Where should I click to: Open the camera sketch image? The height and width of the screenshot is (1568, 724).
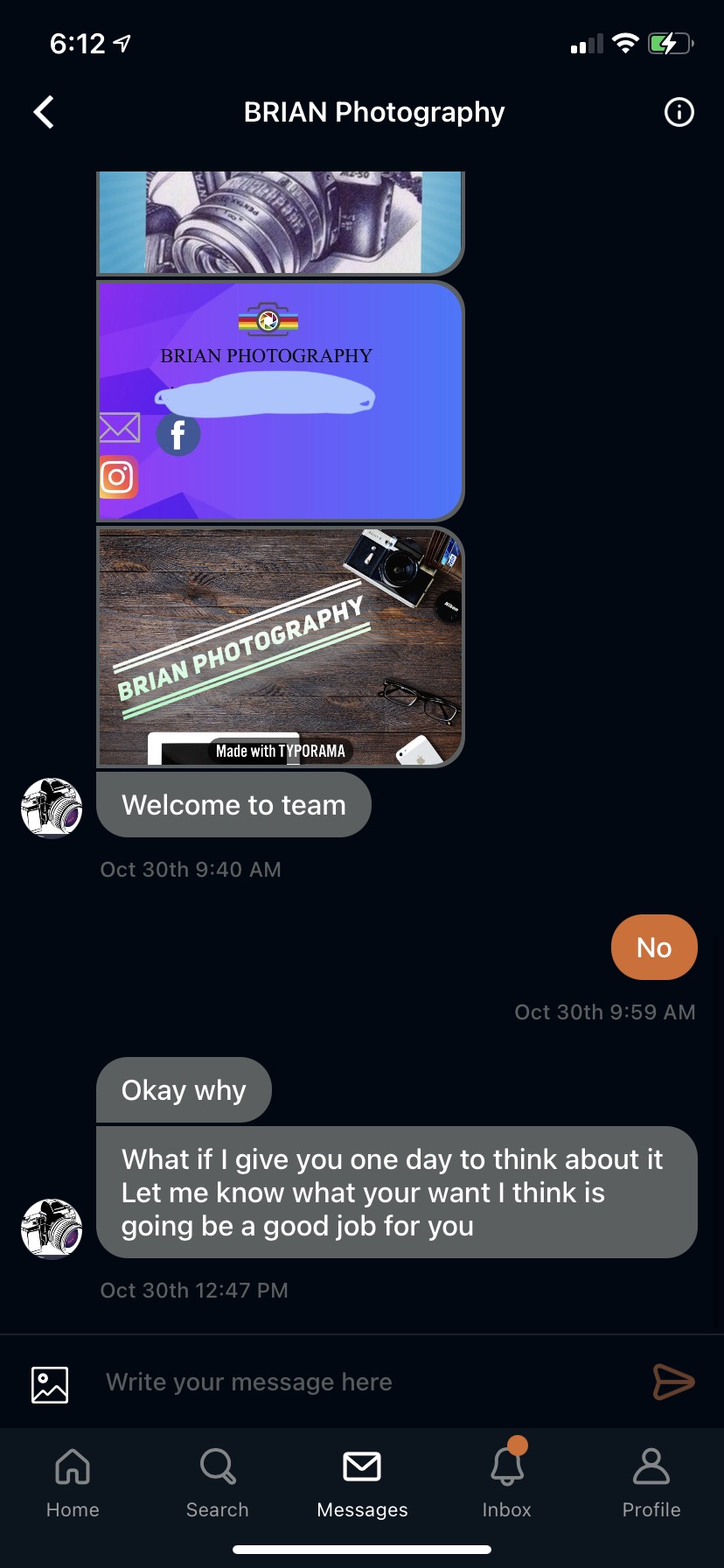click(x=280, y=222)
